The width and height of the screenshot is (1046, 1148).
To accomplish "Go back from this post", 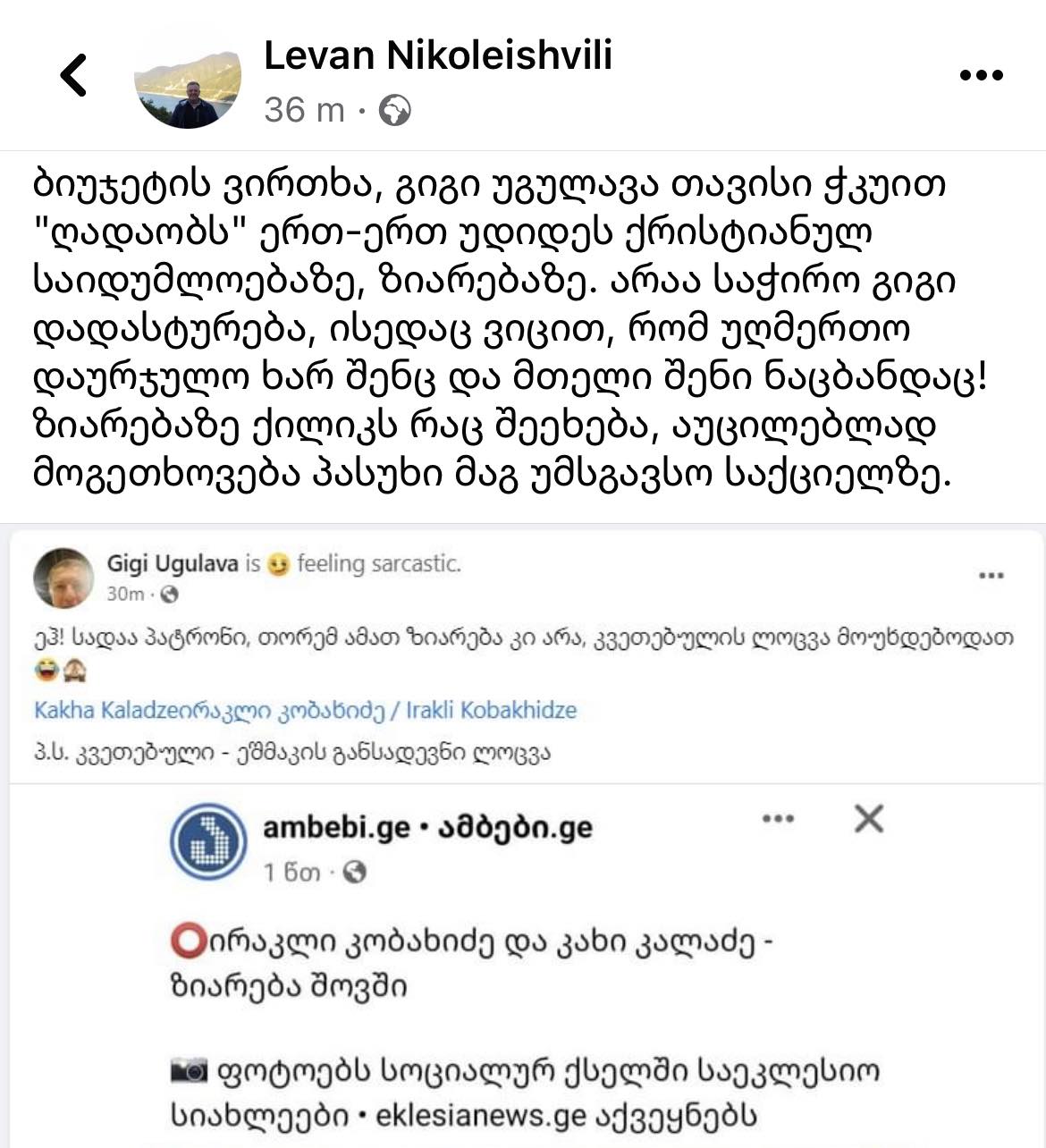I will coord(74,75).
